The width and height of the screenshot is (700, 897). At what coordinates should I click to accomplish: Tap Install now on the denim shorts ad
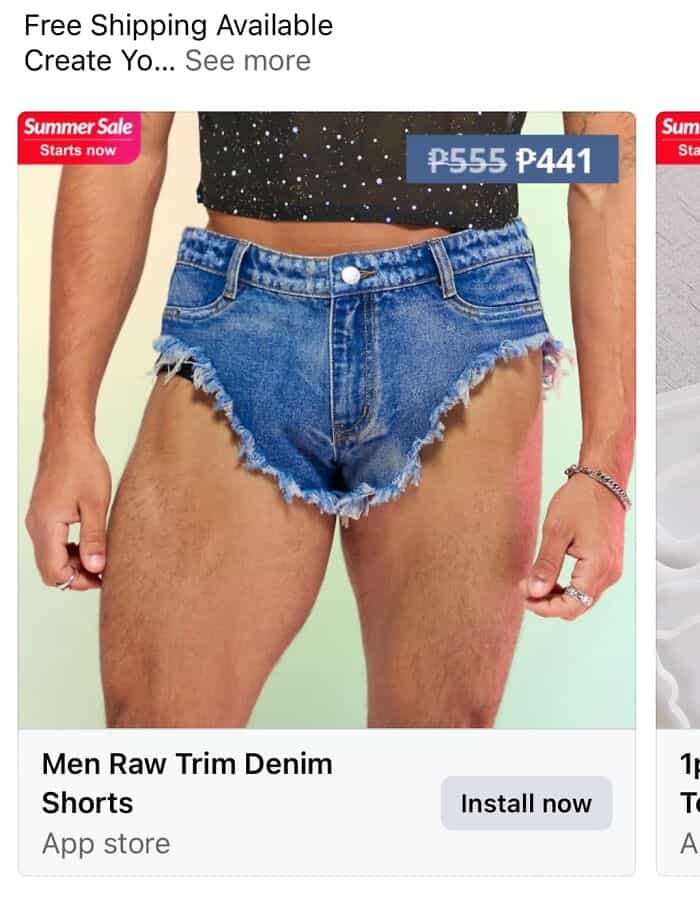pos(526,803)
